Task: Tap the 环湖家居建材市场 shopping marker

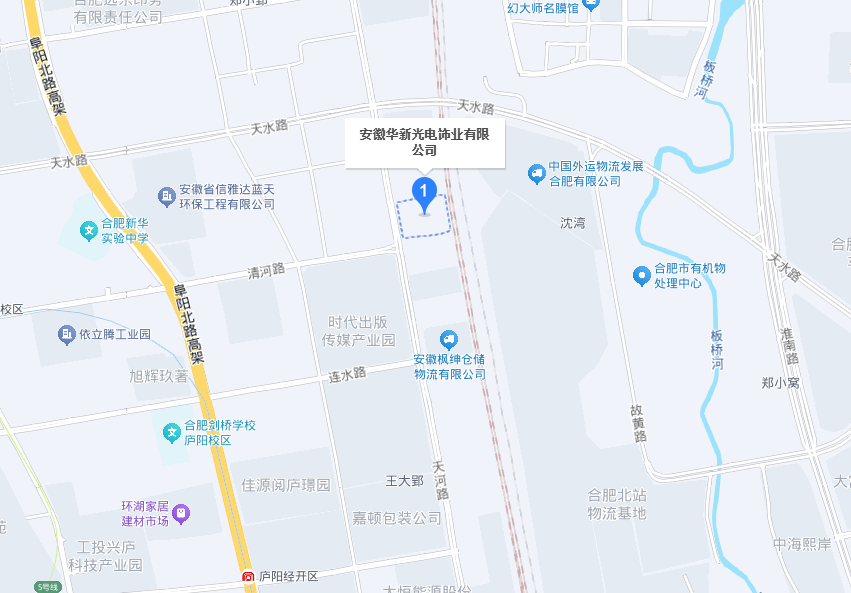Action: [181, 514]
